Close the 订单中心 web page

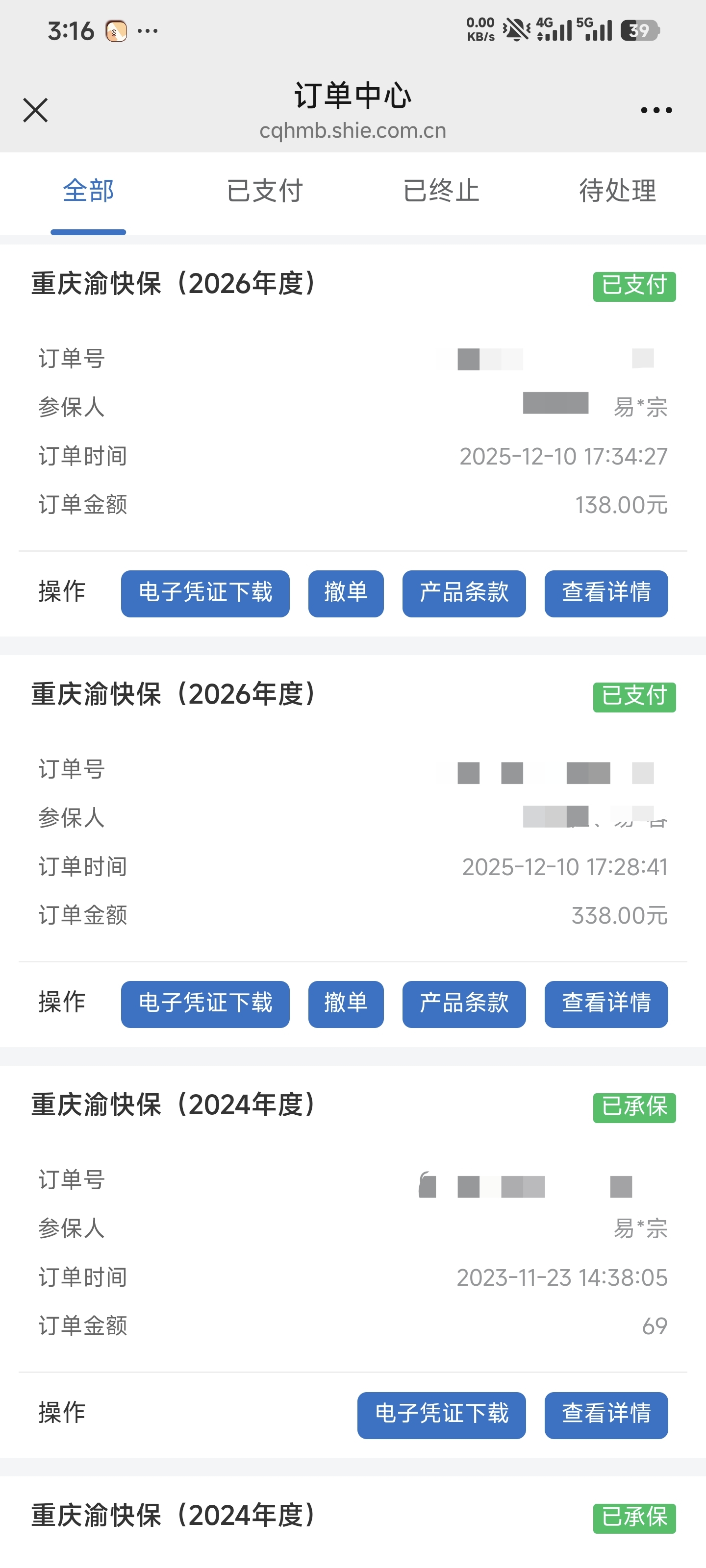click(35, 110)
